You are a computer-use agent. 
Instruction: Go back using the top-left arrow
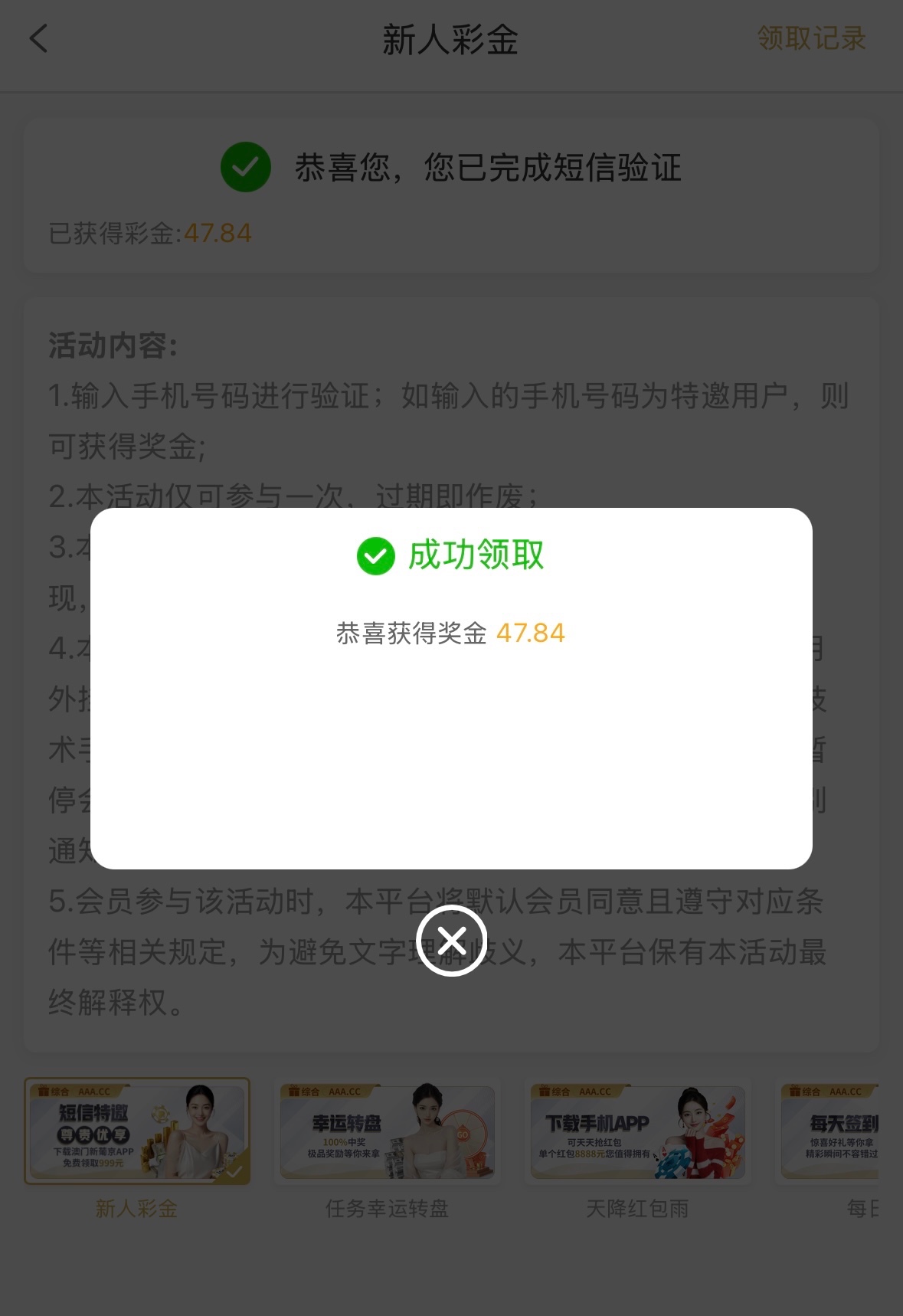tap(39, 39)
